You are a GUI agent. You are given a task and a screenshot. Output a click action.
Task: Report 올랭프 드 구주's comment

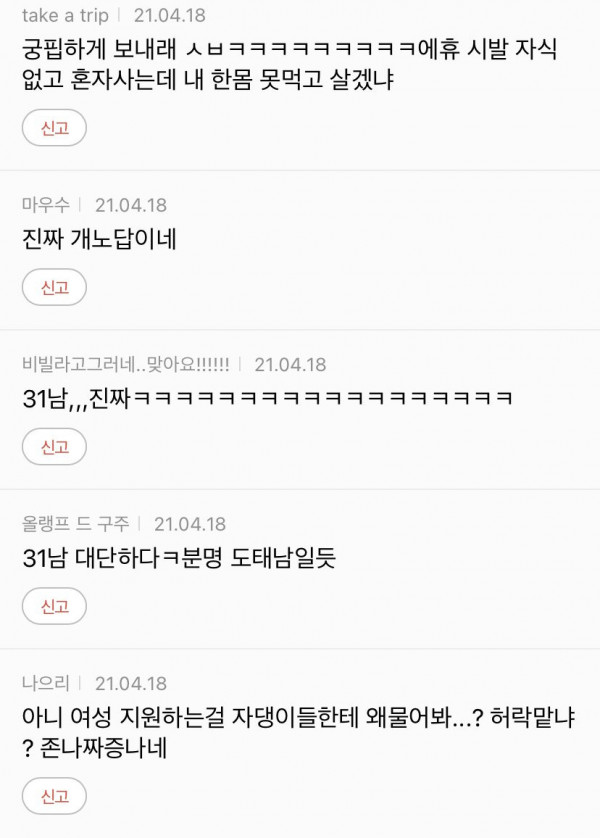(54, 605)
